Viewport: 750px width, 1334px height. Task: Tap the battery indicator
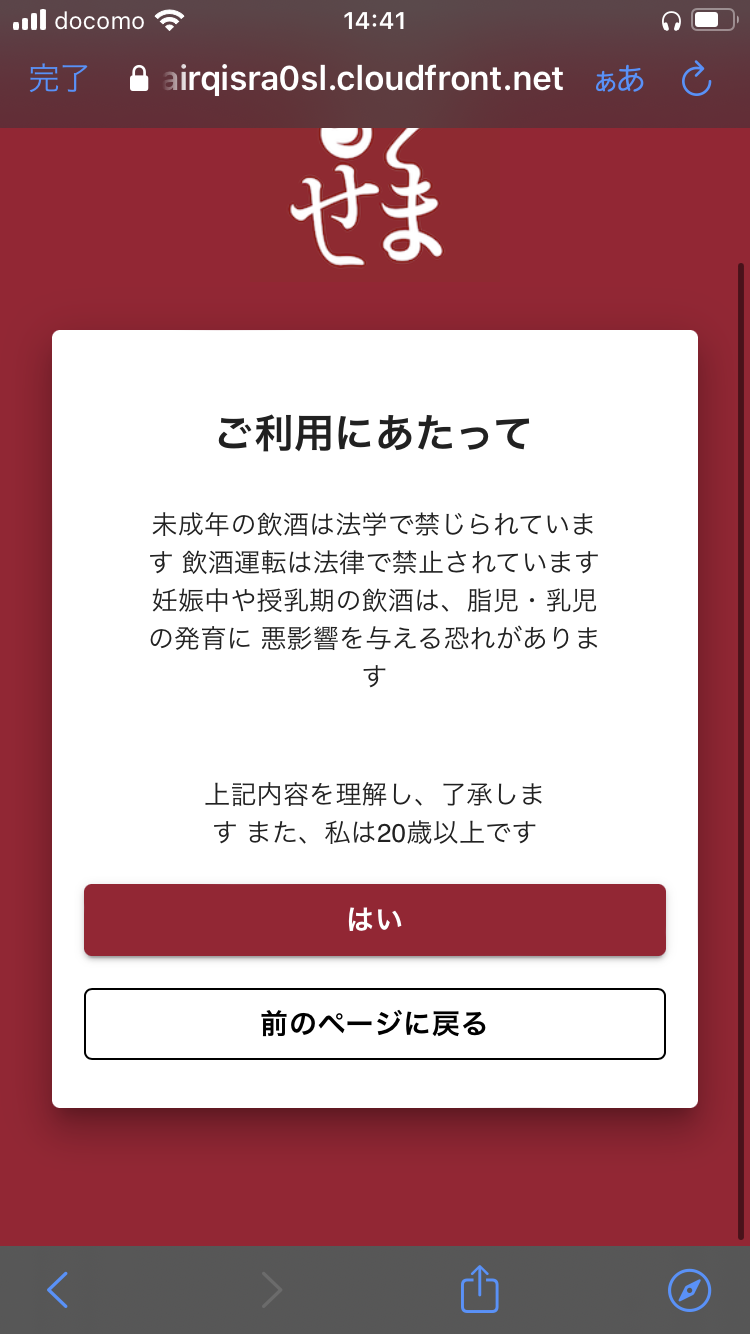[712, 18]
